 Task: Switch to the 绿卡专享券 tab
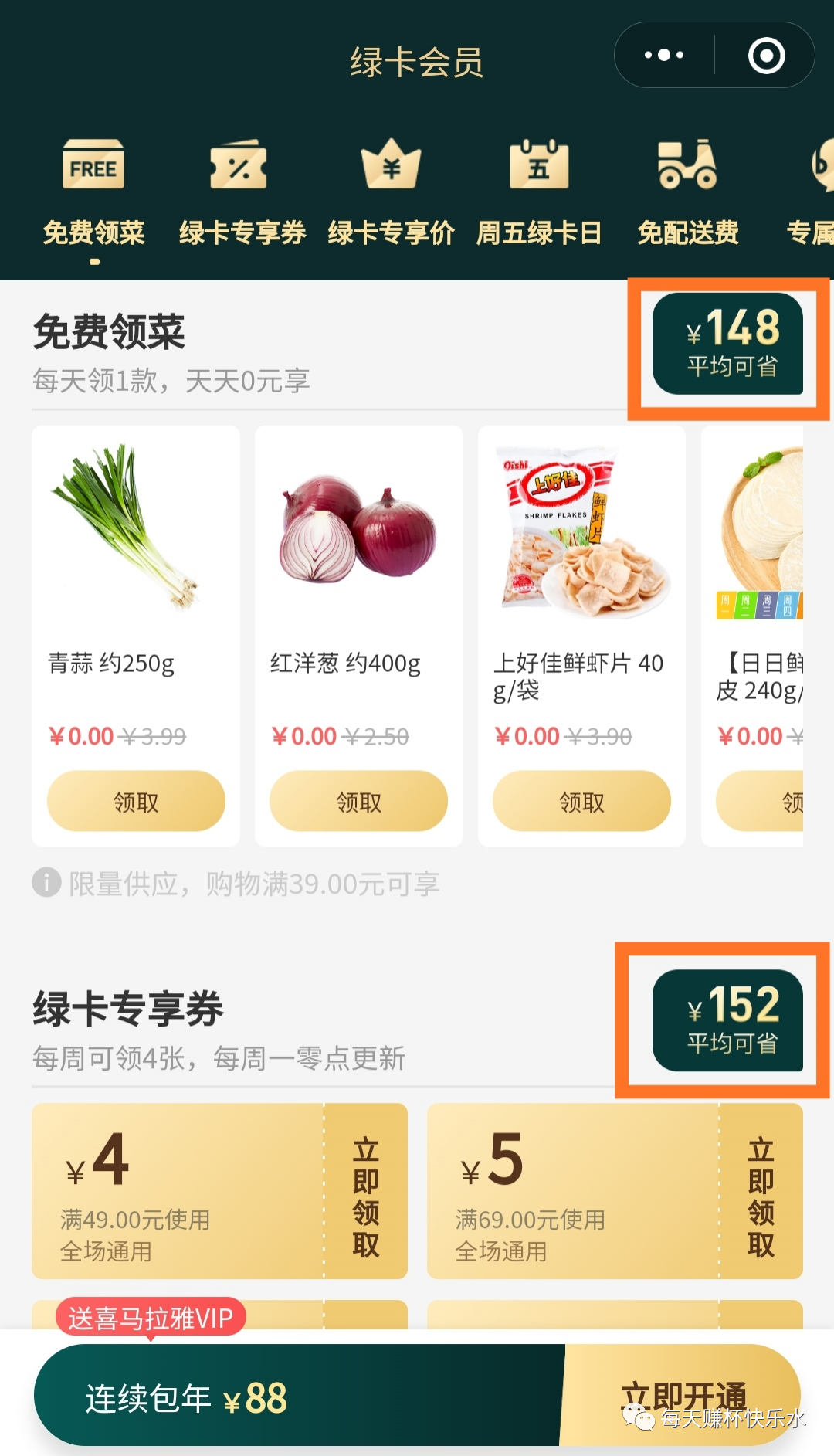point(241,232)
